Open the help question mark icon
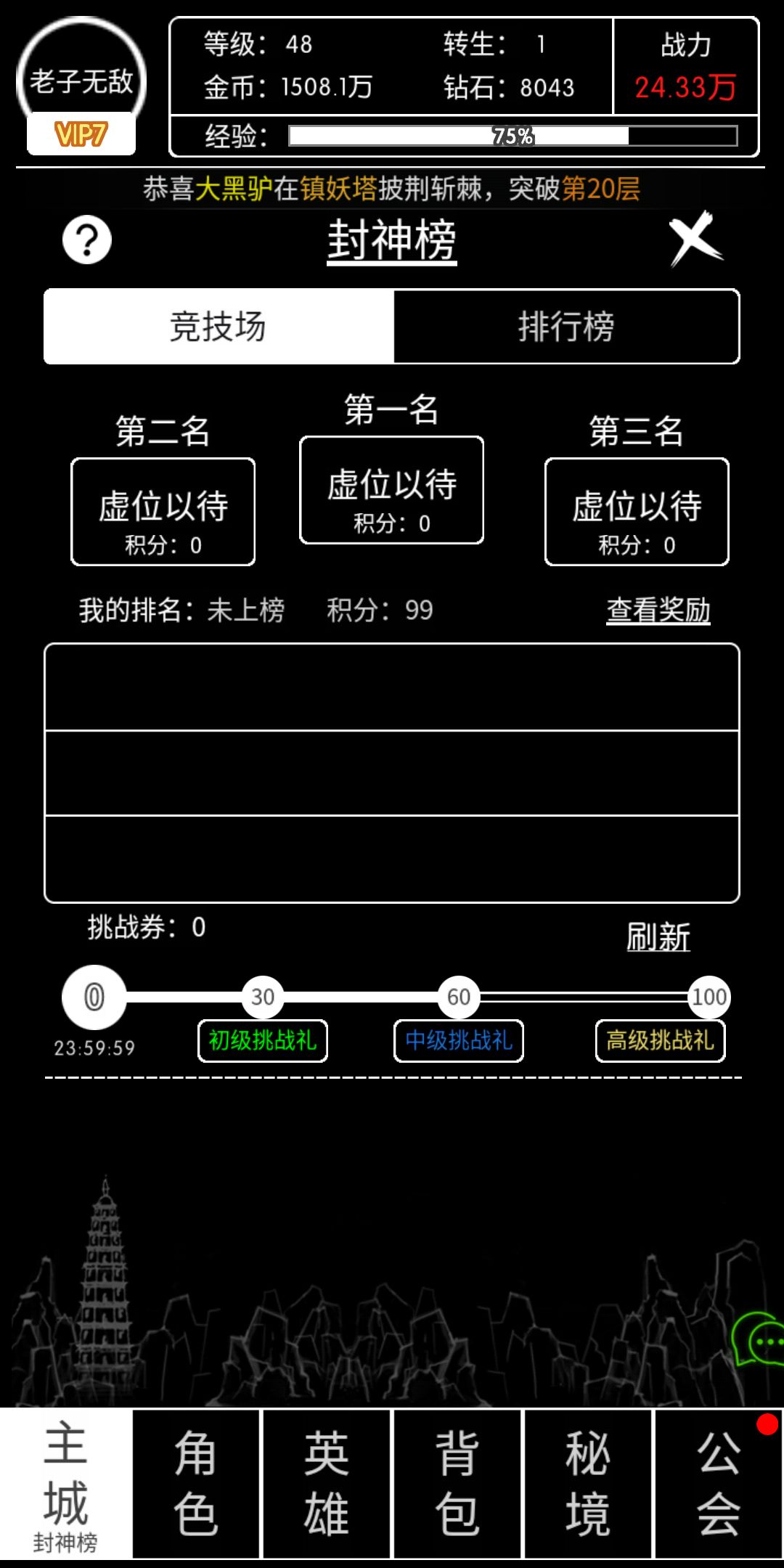 point(85,240)
